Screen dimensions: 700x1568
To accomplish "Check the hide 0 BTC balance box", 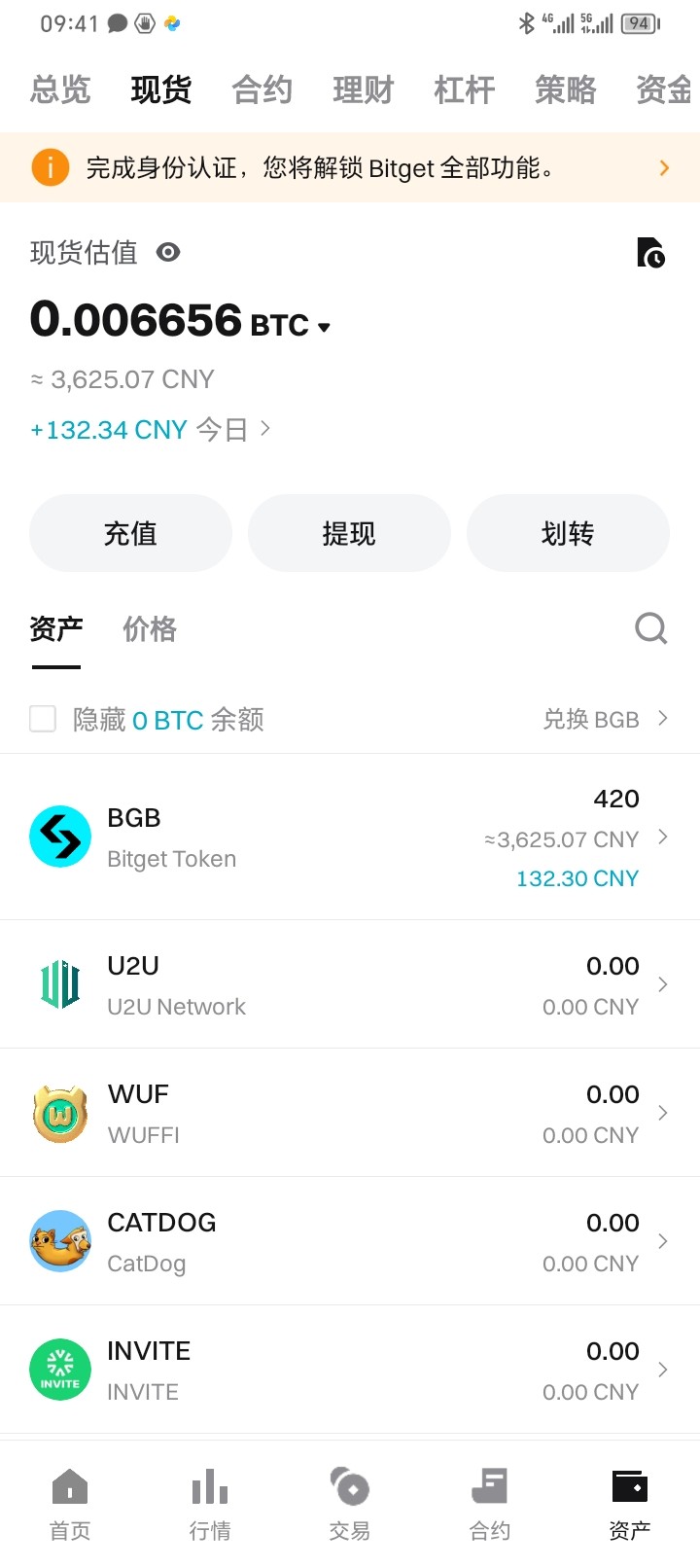I will coord(43,719).
